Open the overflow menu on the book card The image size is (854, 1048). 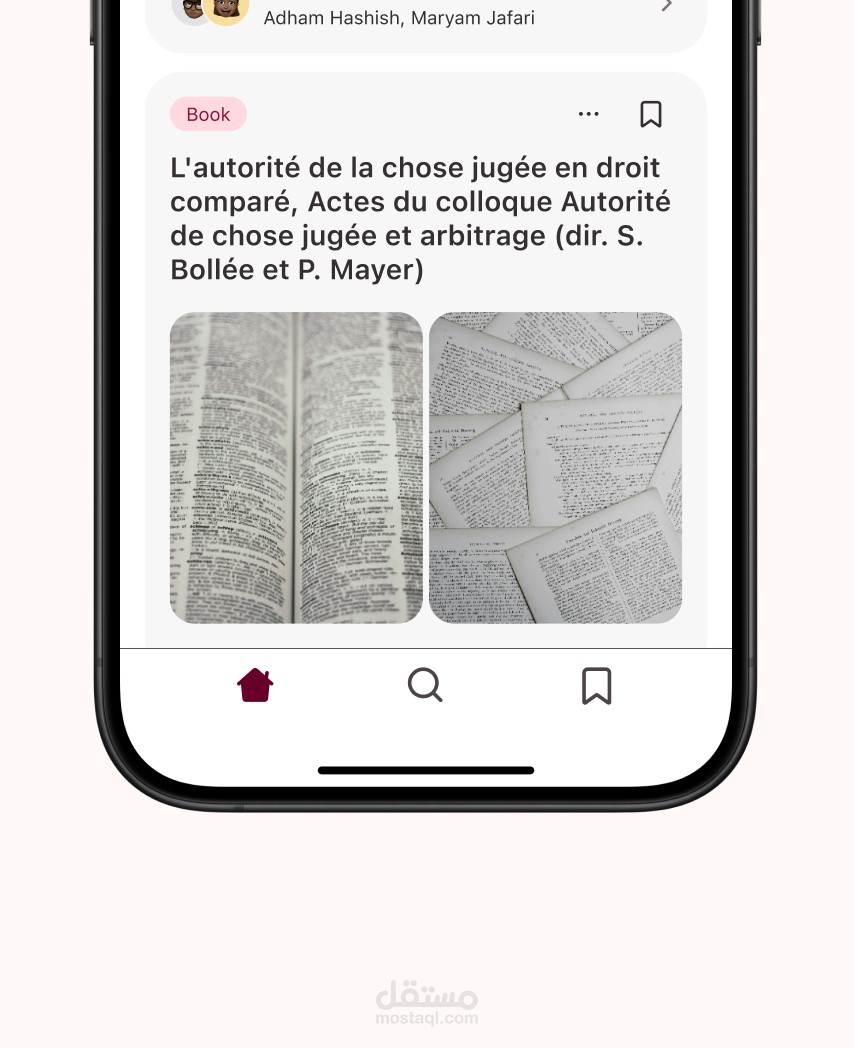[589, 114]
